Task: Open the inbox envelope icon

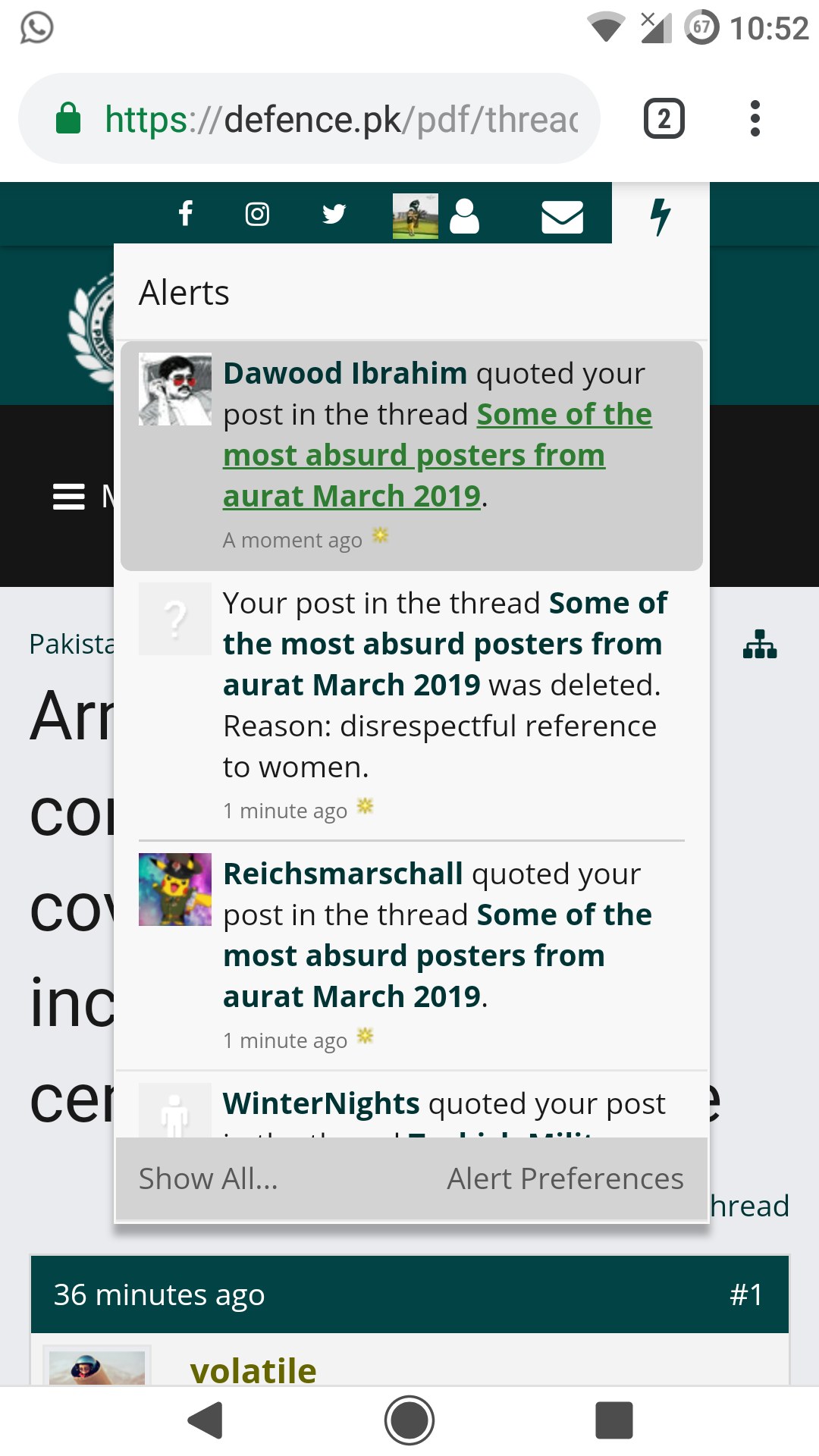Action: point(562,216)
